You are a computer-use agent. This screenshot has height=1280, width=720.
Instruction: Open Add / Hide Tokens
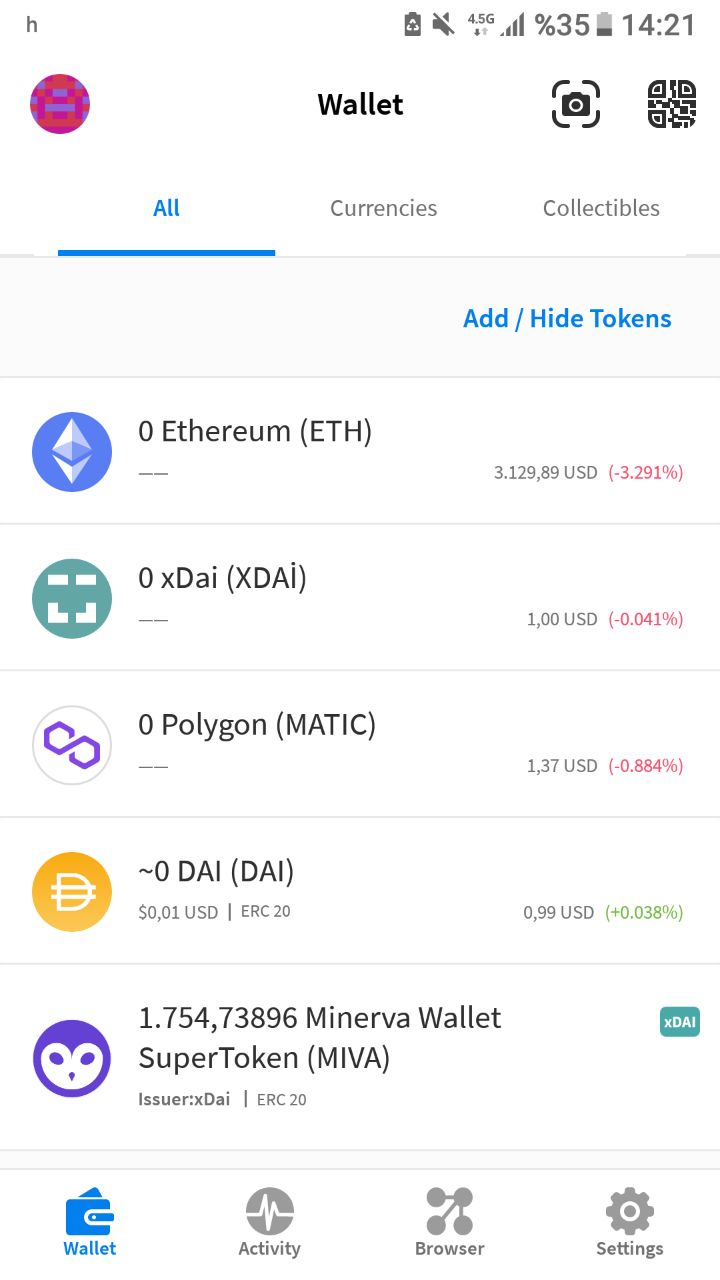pos(566,318)
